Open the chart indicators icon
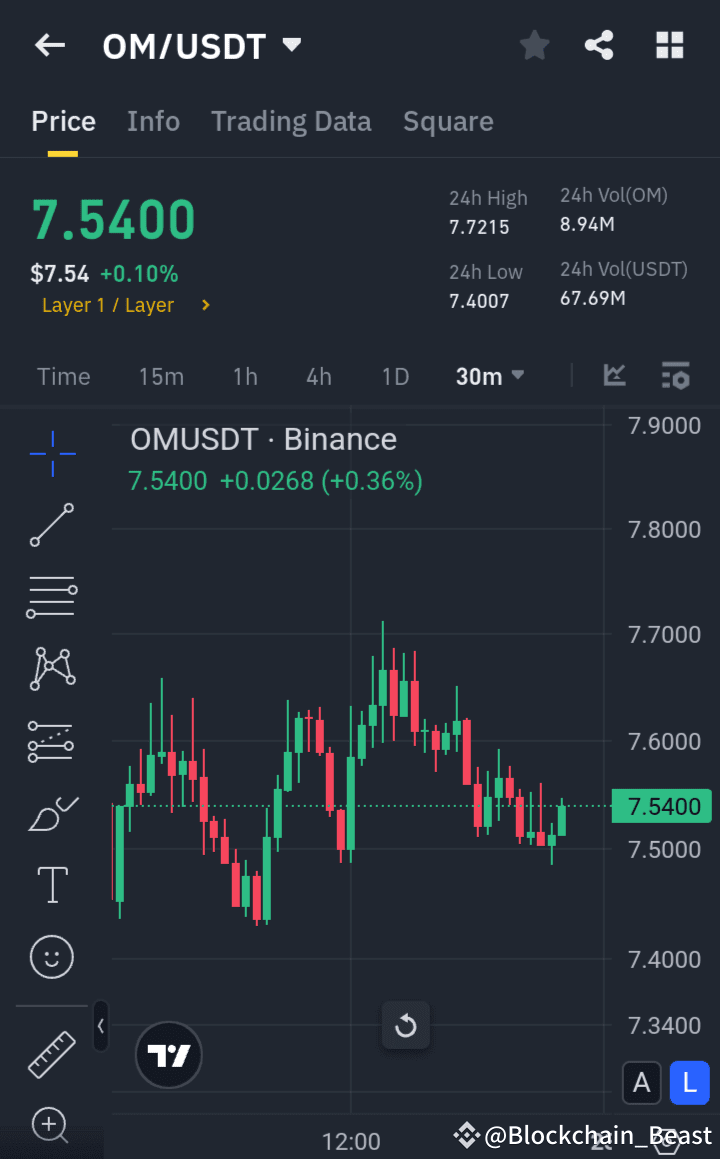Image resolution: width=720 pixels, height=1159 pixels. [614, 376]
